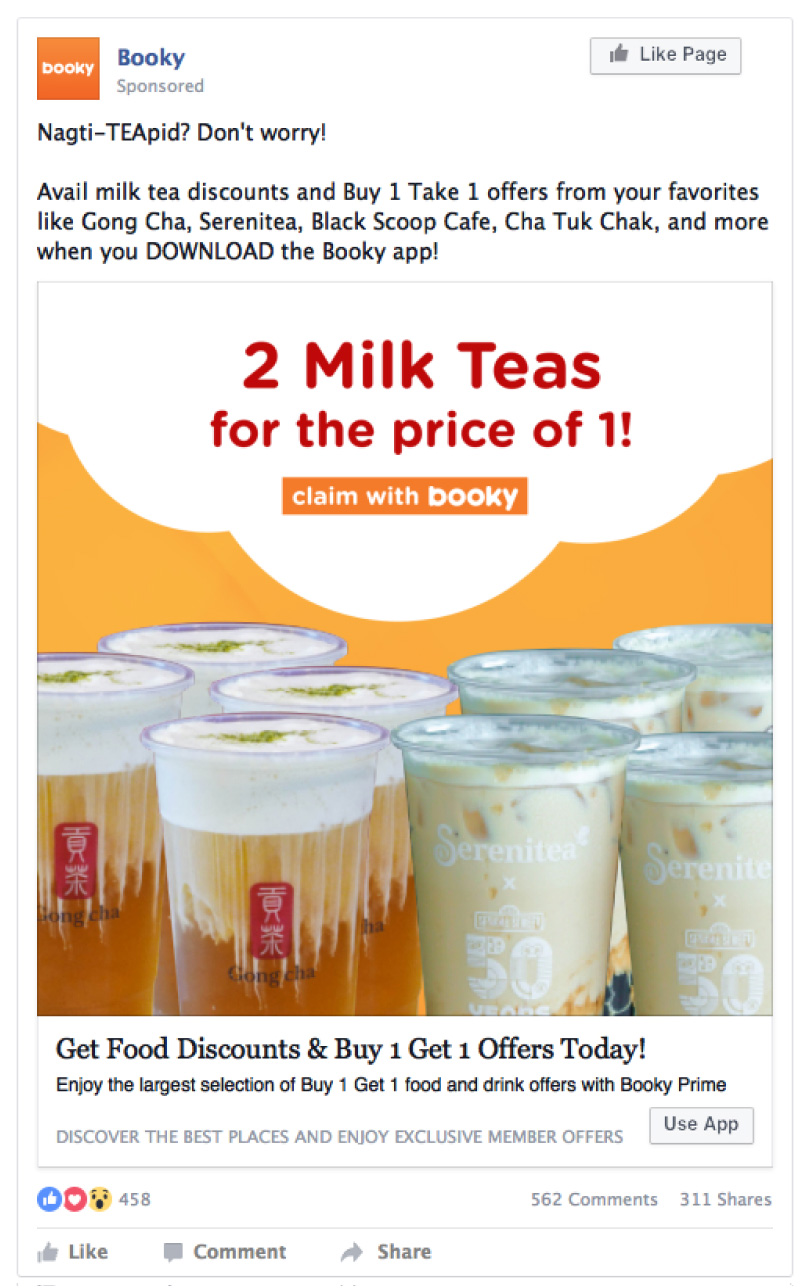
Task: Open the Booky page name link
Action: pos(151,57)
